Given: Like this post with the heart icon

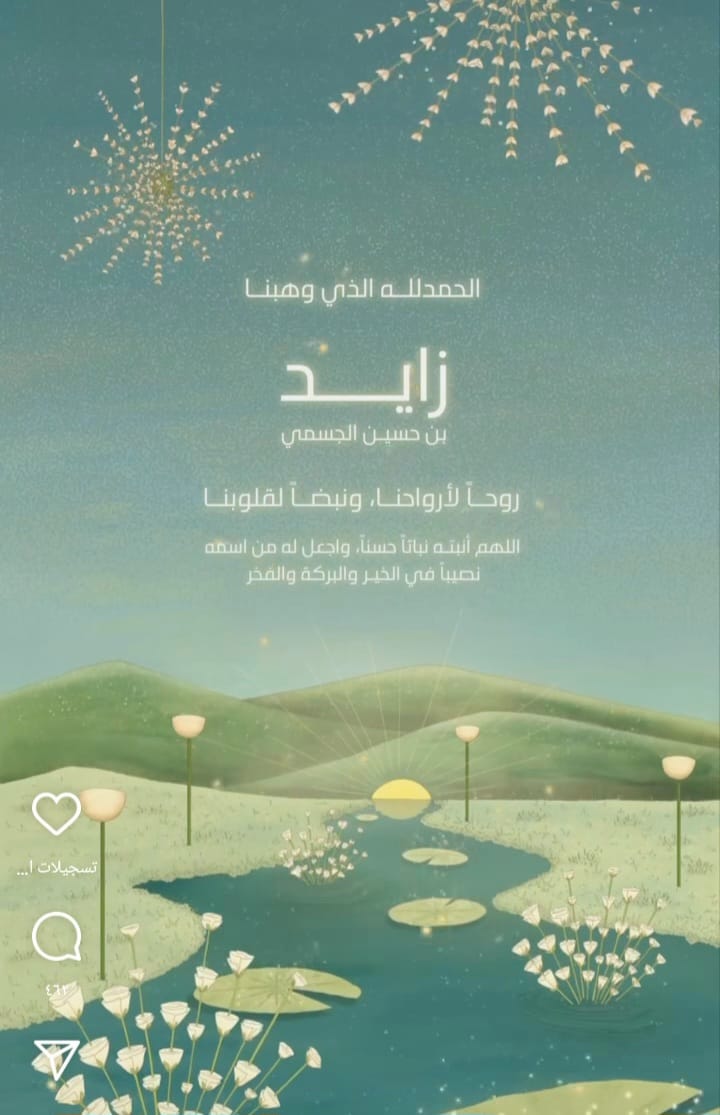Looking at the screenshot, I should [56, 814].
